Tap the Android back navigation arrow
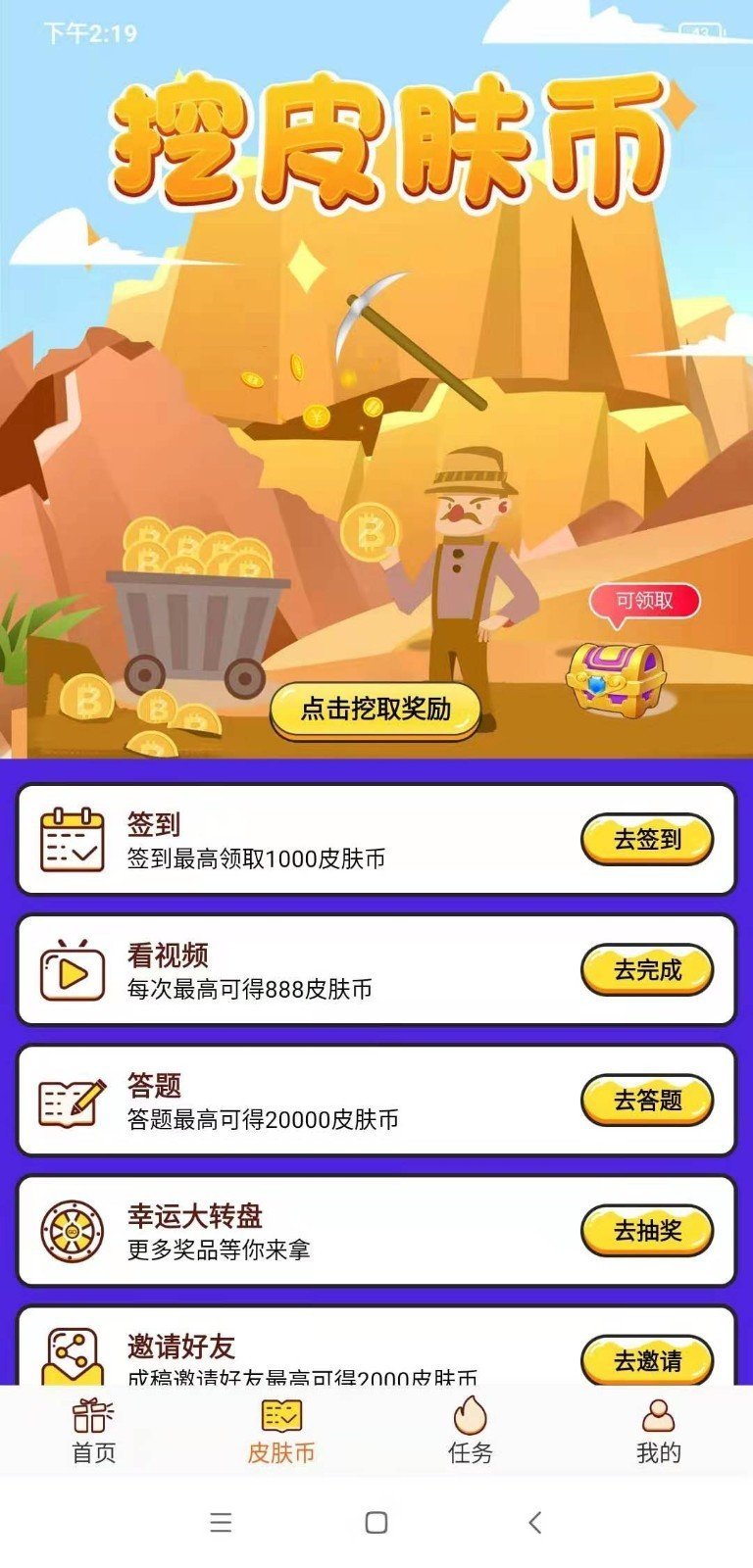 [x=535, y=1522]
